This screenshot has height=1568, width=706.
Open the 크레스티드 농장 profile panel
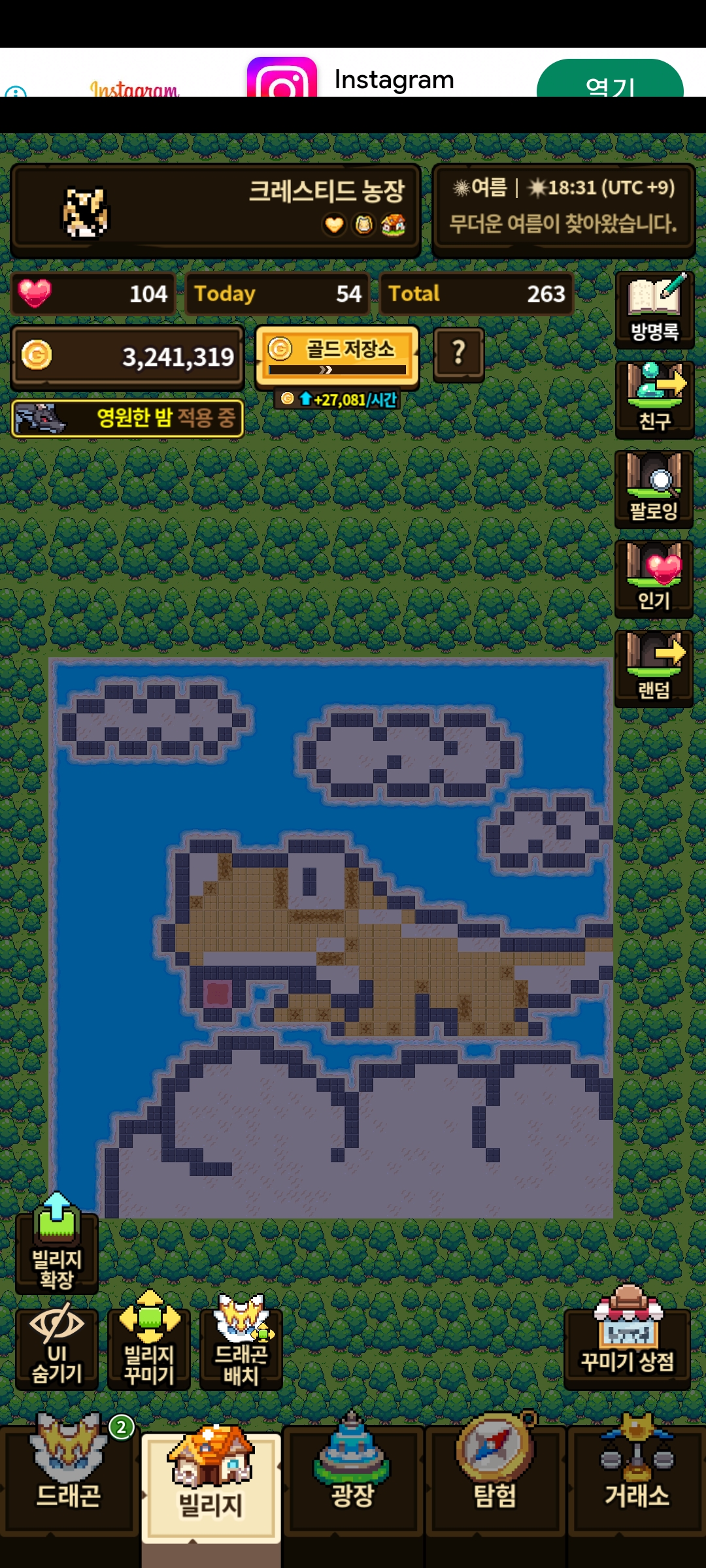pyautogui.click(x=215, y=210)
